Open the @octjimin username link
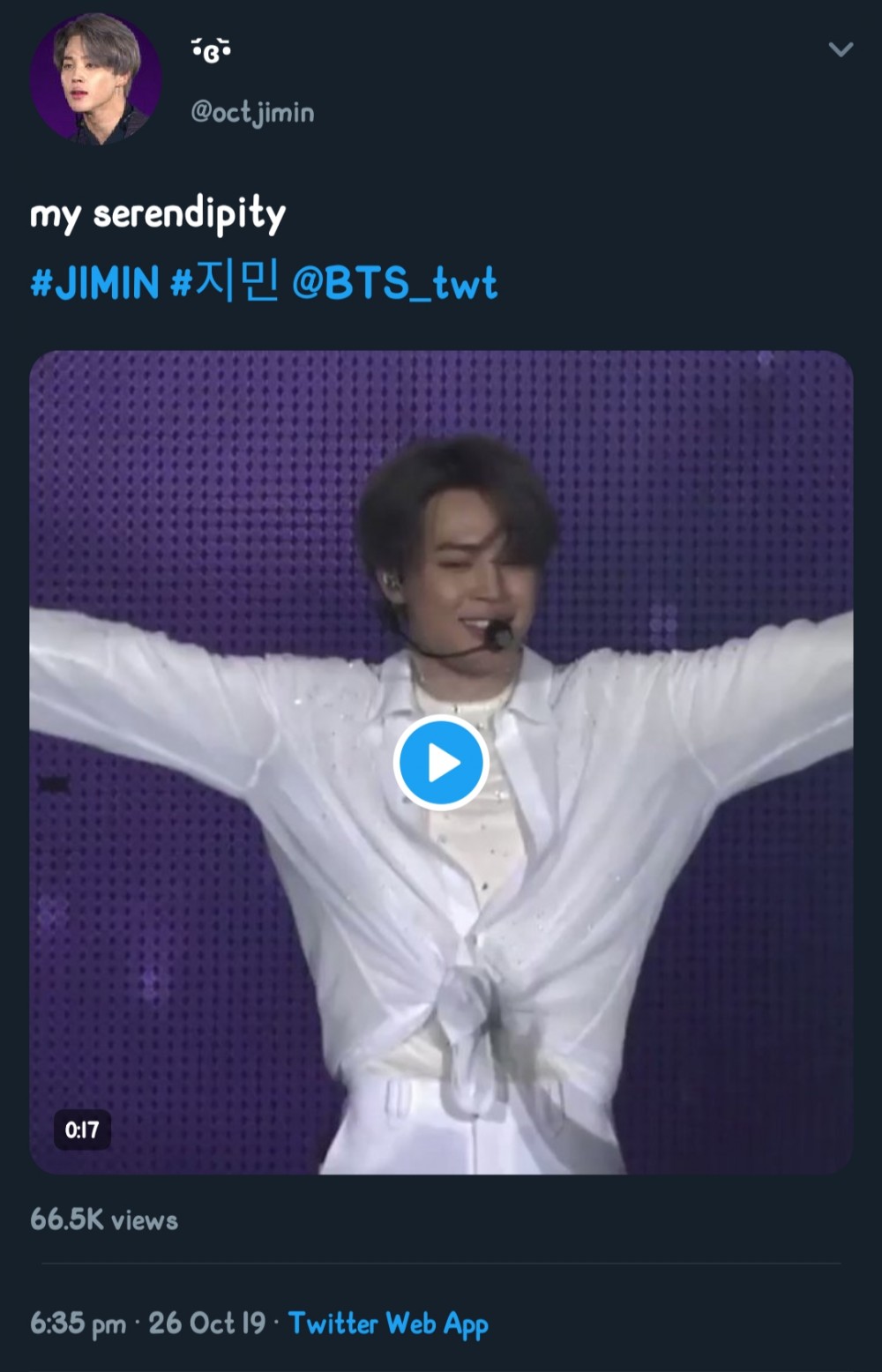Screen dimensions: 882x1372 point(252,112)
